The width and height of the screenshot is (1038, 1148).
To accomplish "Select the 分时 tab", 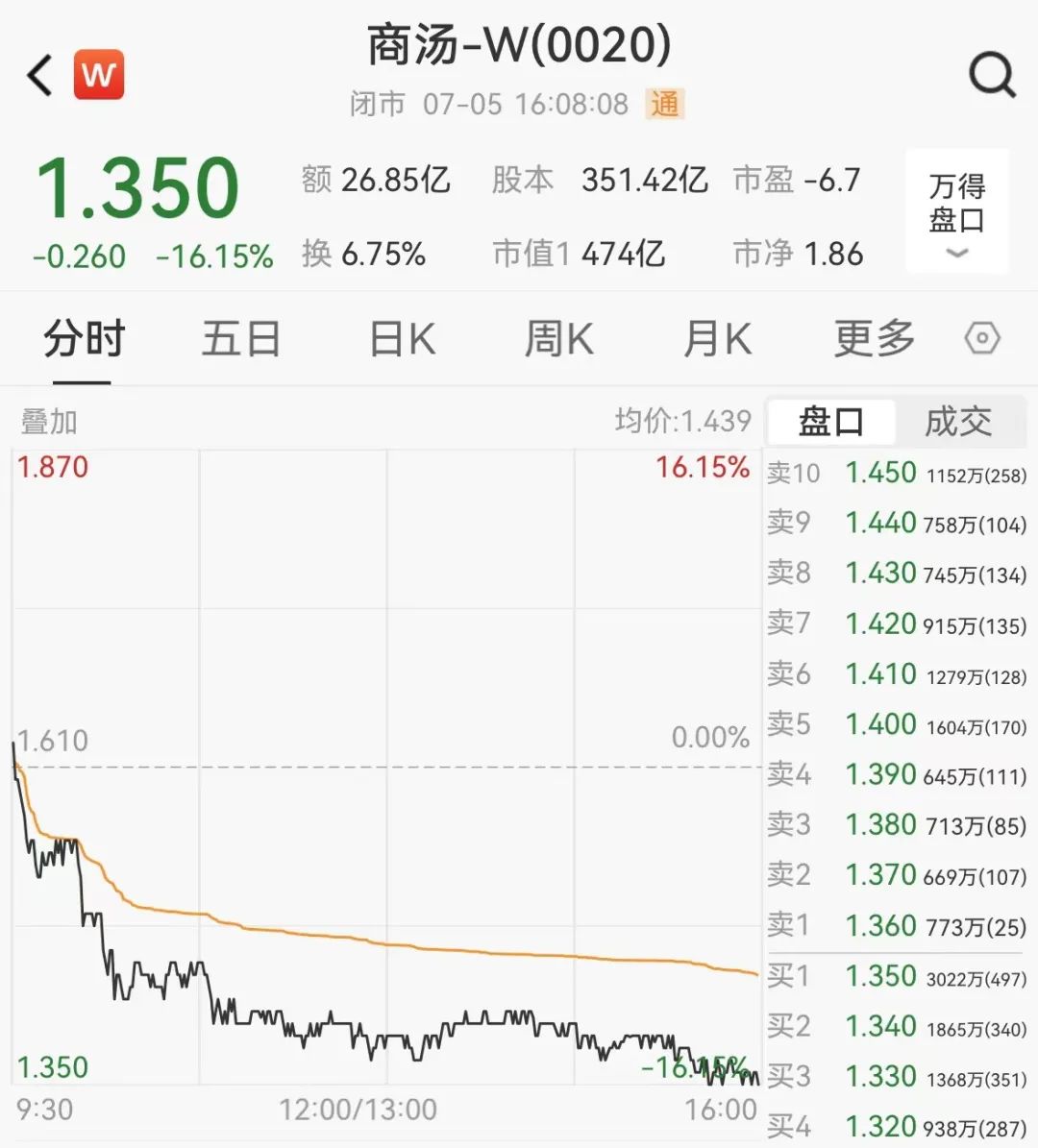I will 84,339.
